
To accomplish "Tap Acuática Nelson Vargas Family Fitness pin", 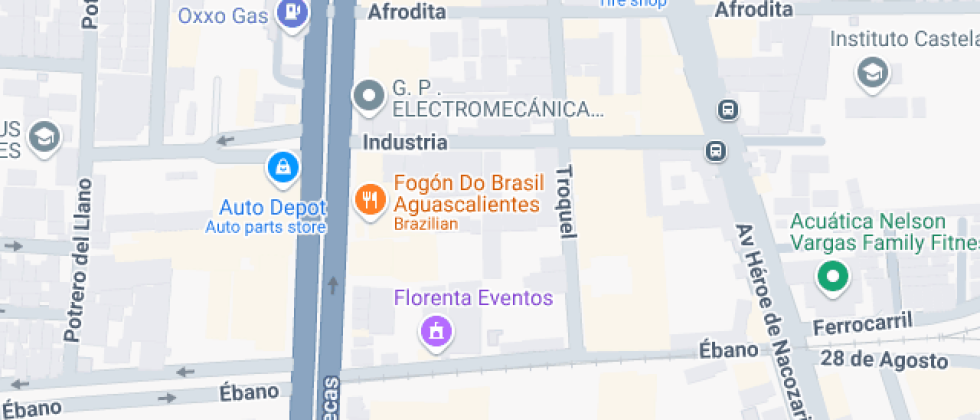I will [832, 276].
